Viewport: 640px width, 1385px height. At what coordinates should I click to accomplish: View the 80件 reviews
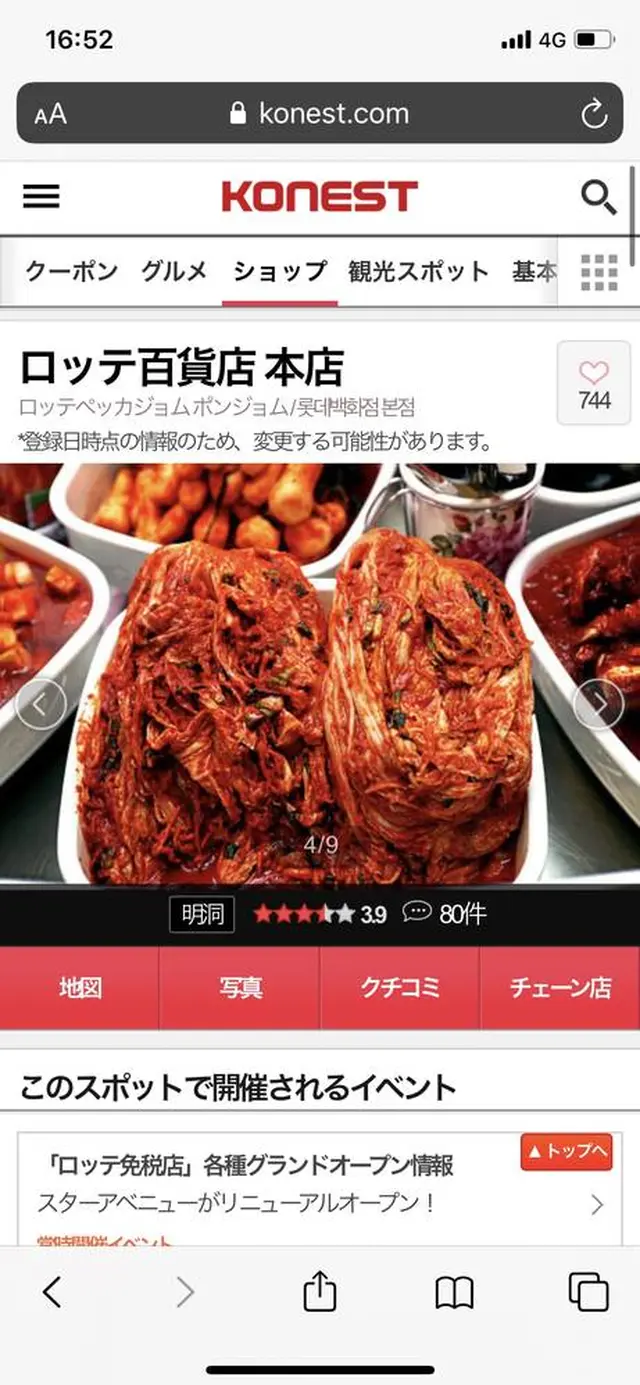445,914
